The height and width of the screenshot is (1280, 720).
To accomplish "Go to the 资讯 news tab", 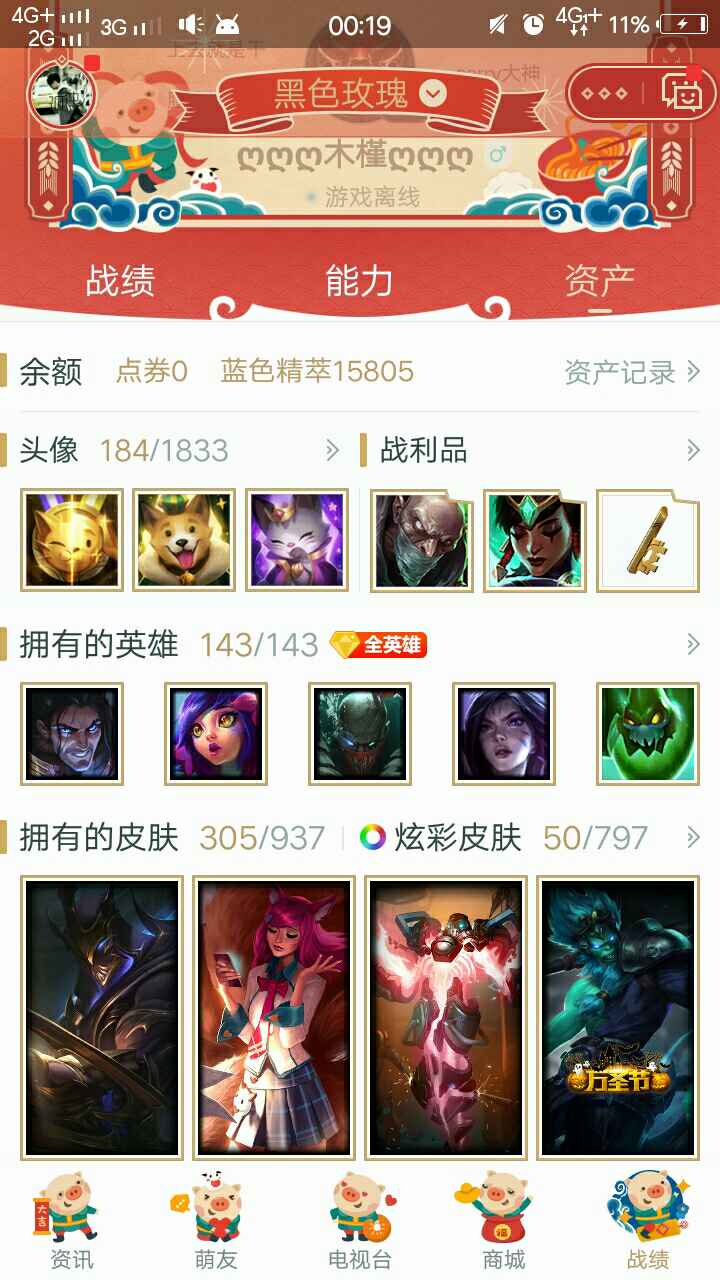I will click(72, 1221).
